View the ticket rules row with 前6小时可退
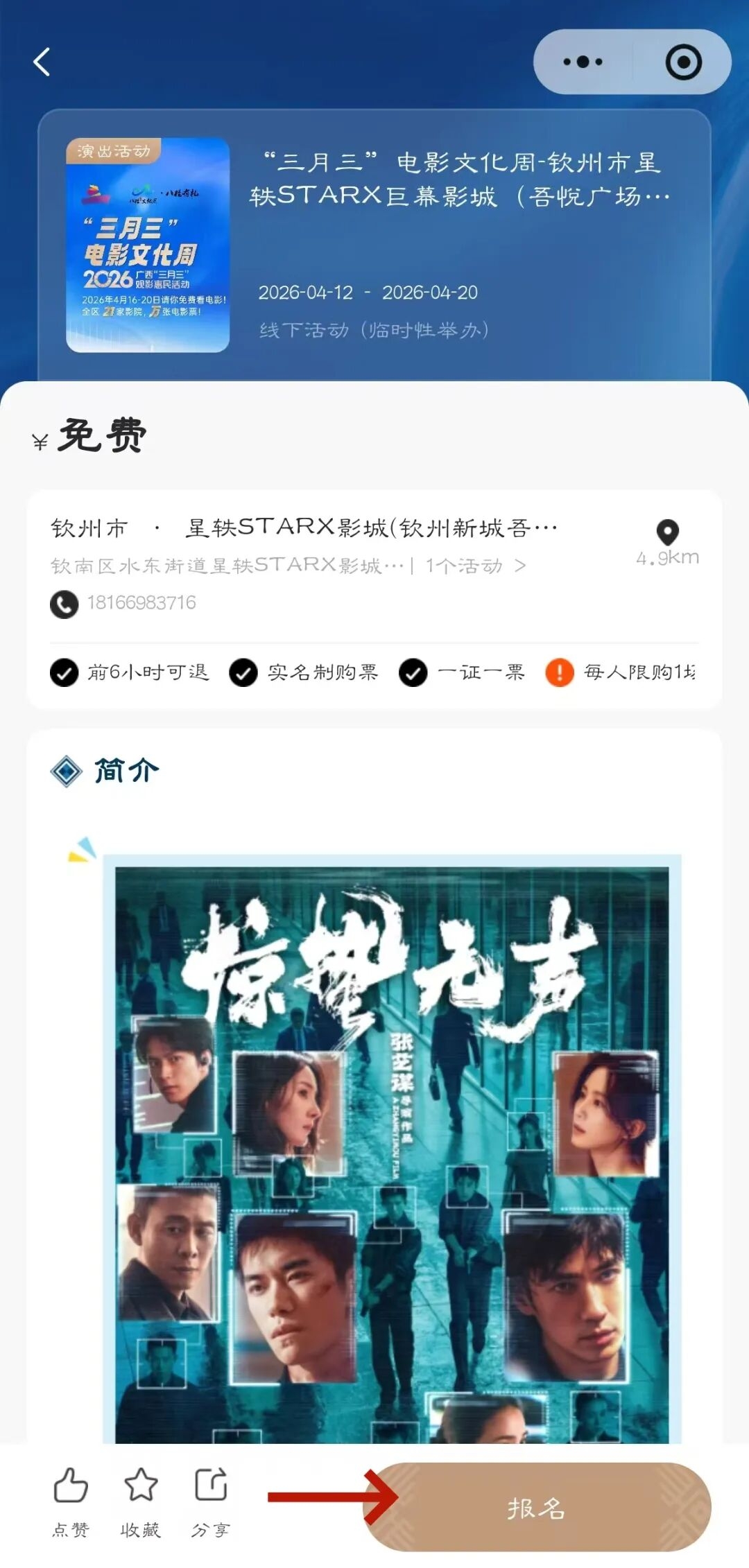 point(373,672)
